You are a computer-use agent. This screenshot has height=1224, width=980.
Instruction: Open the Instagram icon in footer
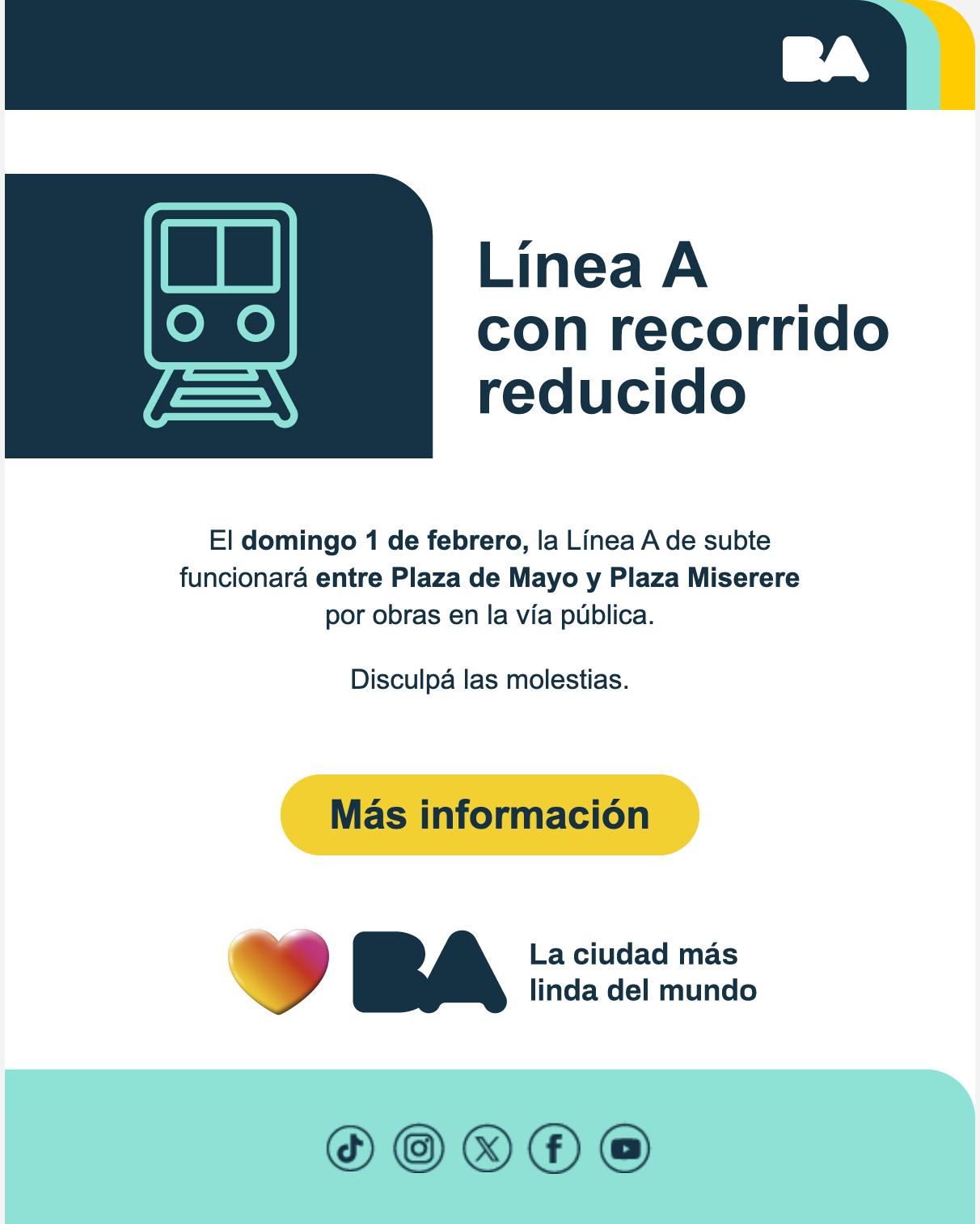[419, 1148]
